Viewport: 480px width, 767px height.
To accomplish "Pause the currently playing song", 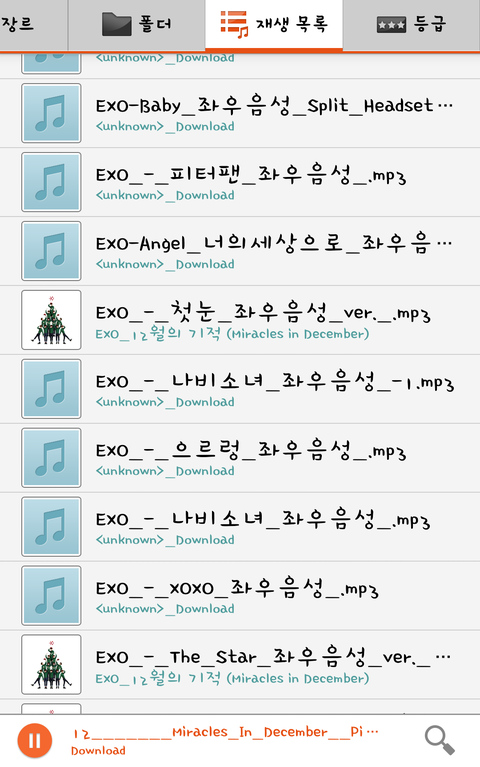I will click(35, 741).
